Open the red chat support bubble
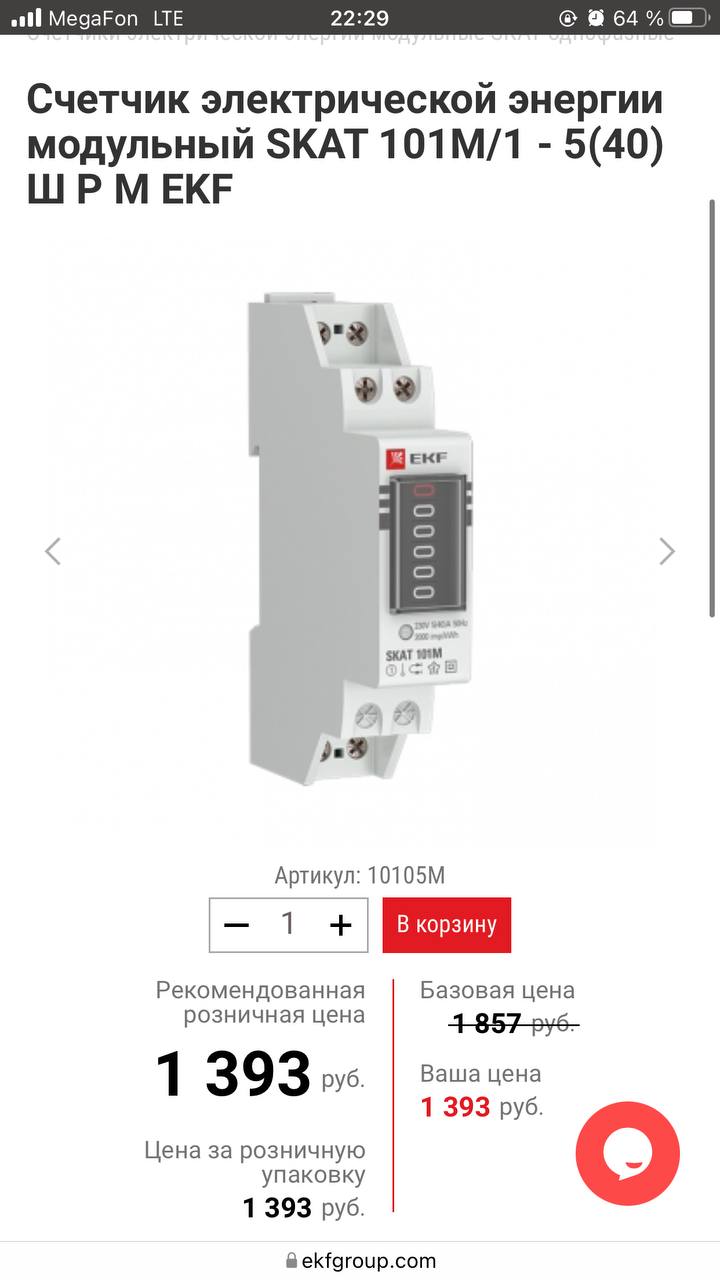Image resolution: width=720 pixels, height=1280 pixels. click(x=628, y=1154)
